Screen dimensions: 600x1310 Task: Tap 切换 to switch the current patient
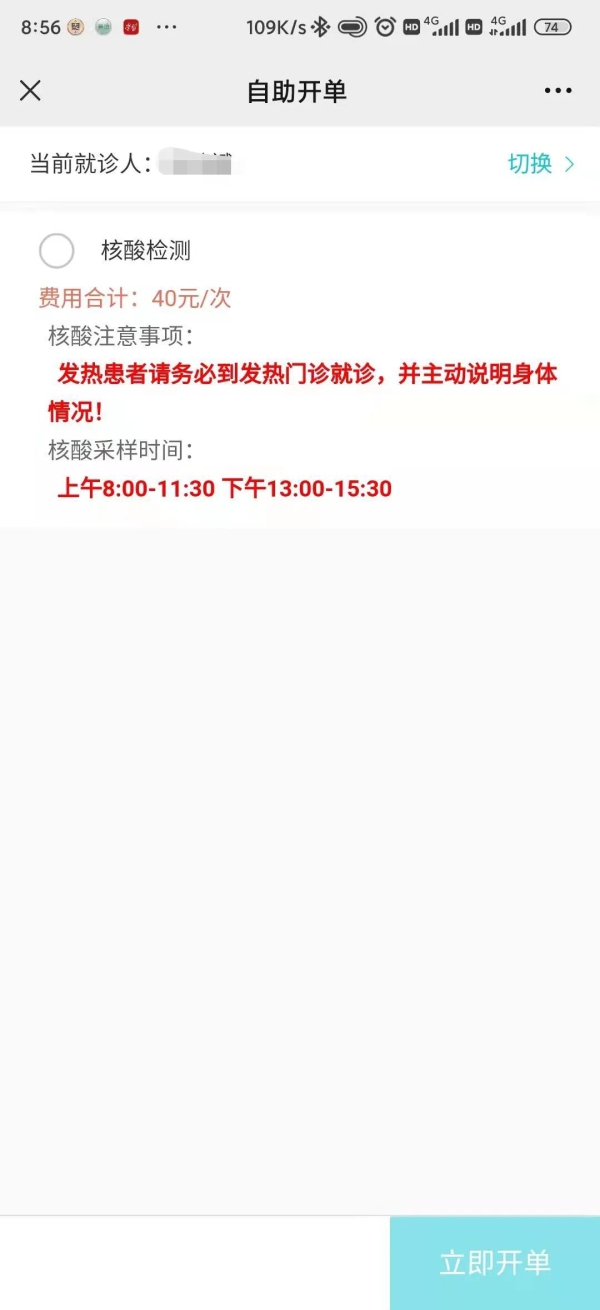pyautogui.click(x=541, y=164)
